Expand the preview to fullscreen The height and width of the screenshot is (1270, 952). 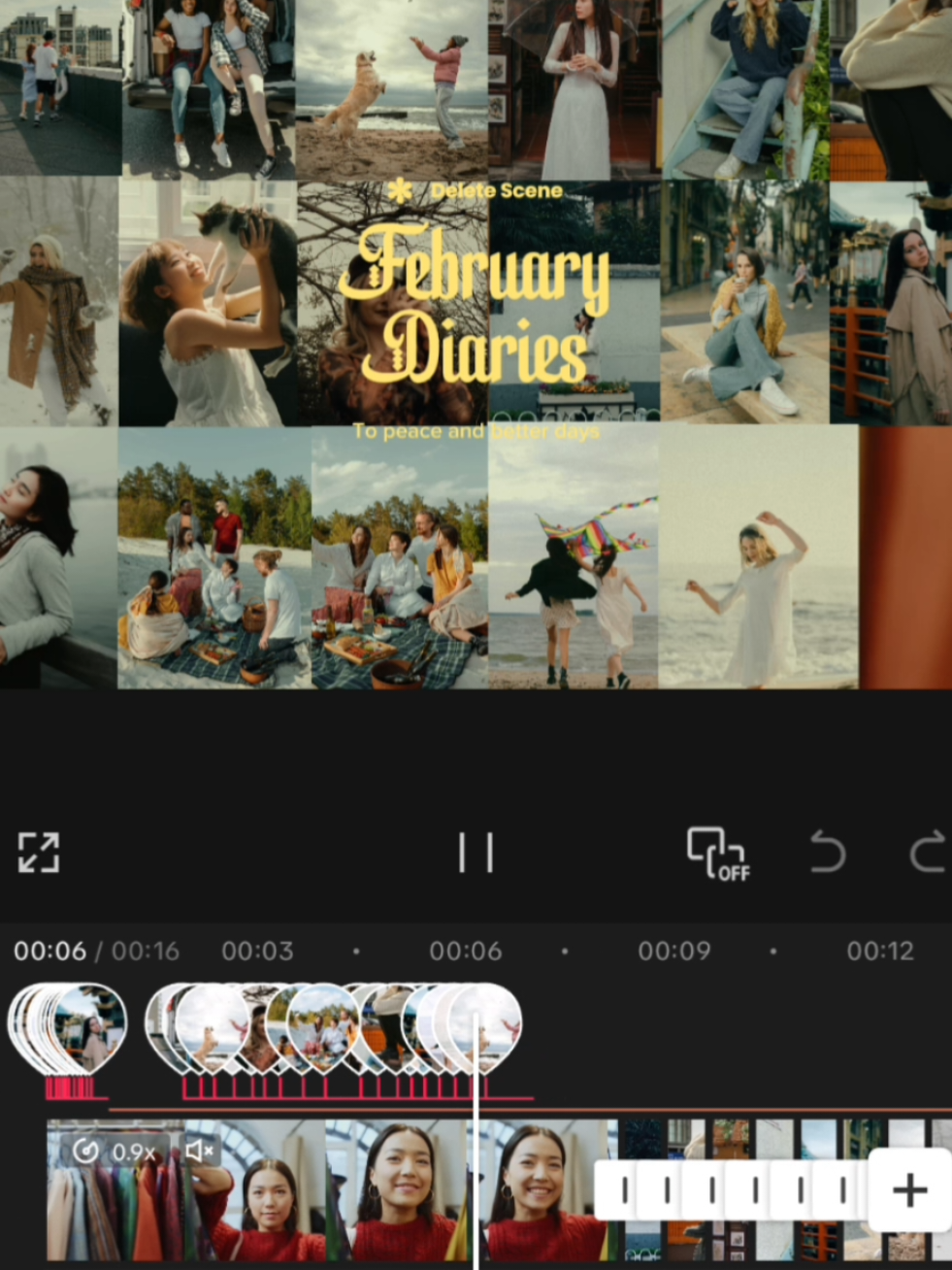(39, 852)
